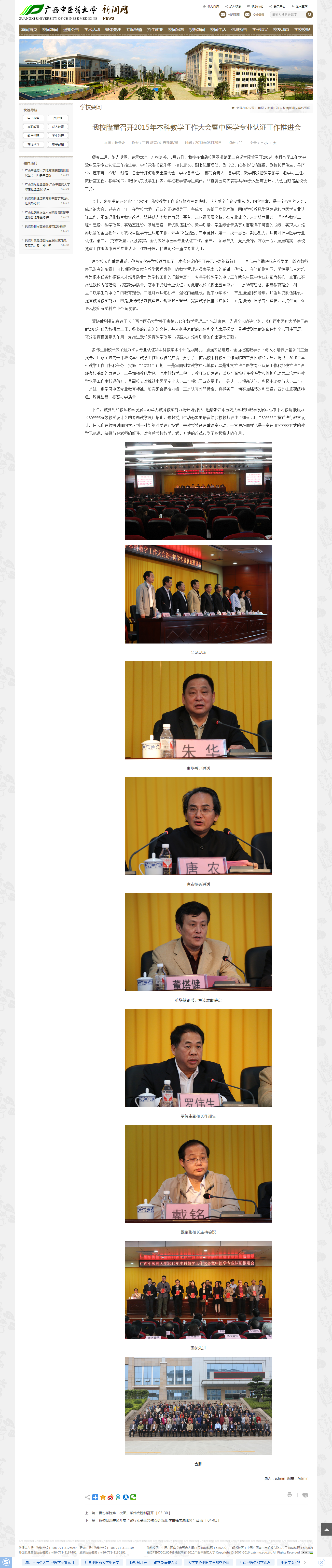Tap the site search input field

(286, 14)
